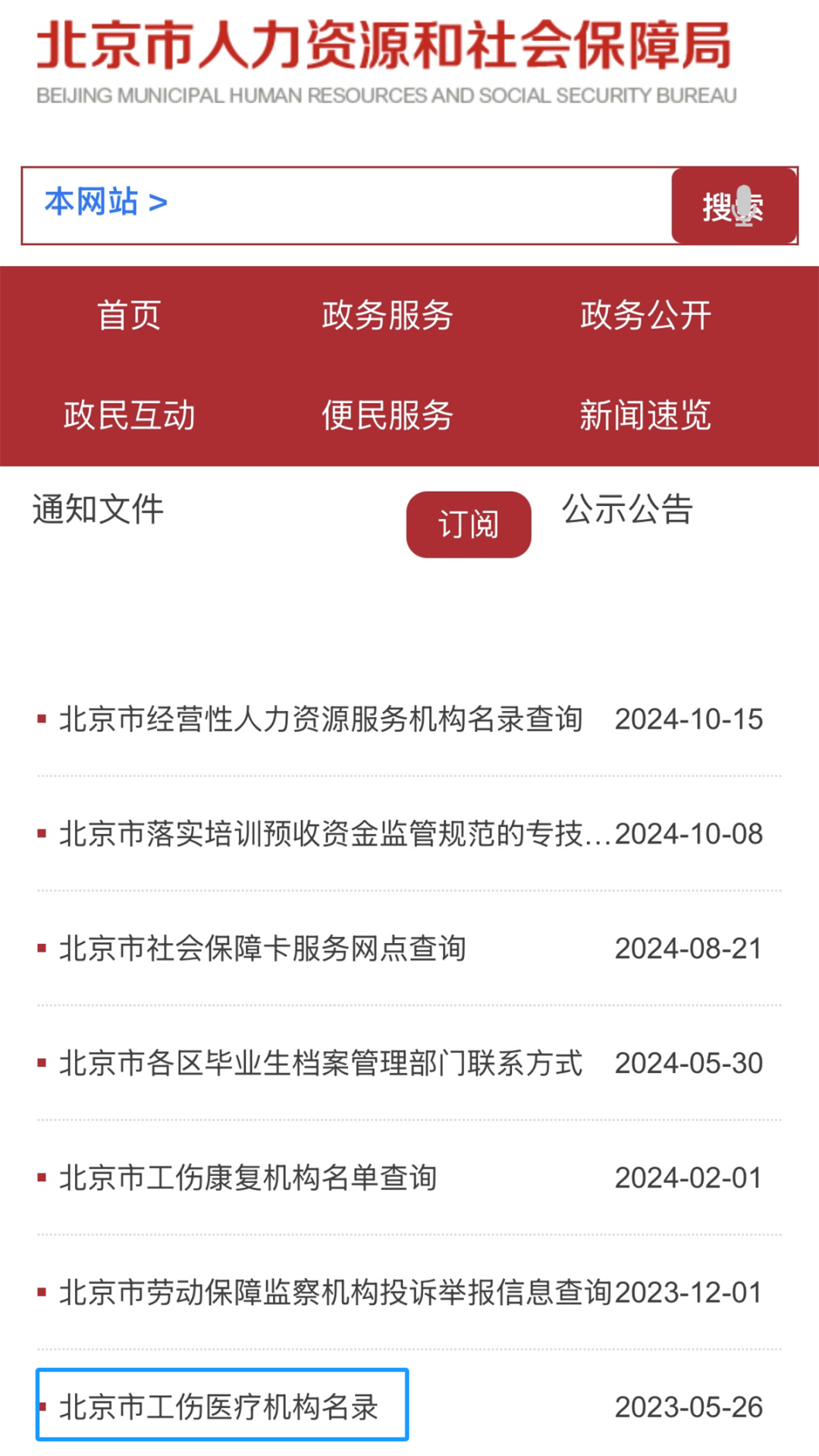Tap the 订阅 subscribe button

click(468, 524)
